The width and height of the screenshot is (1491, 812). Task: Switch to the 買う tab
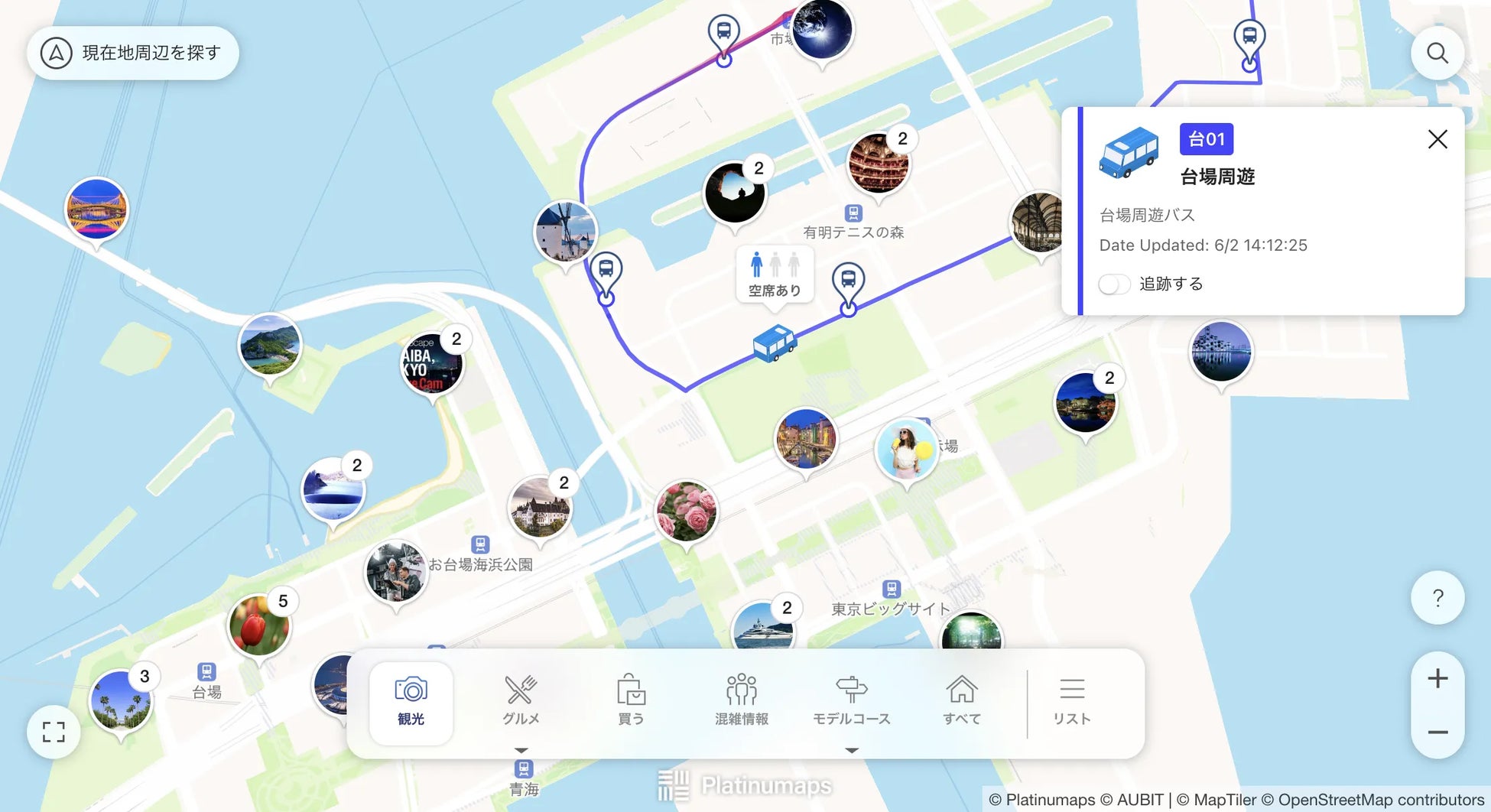[631, 702]
